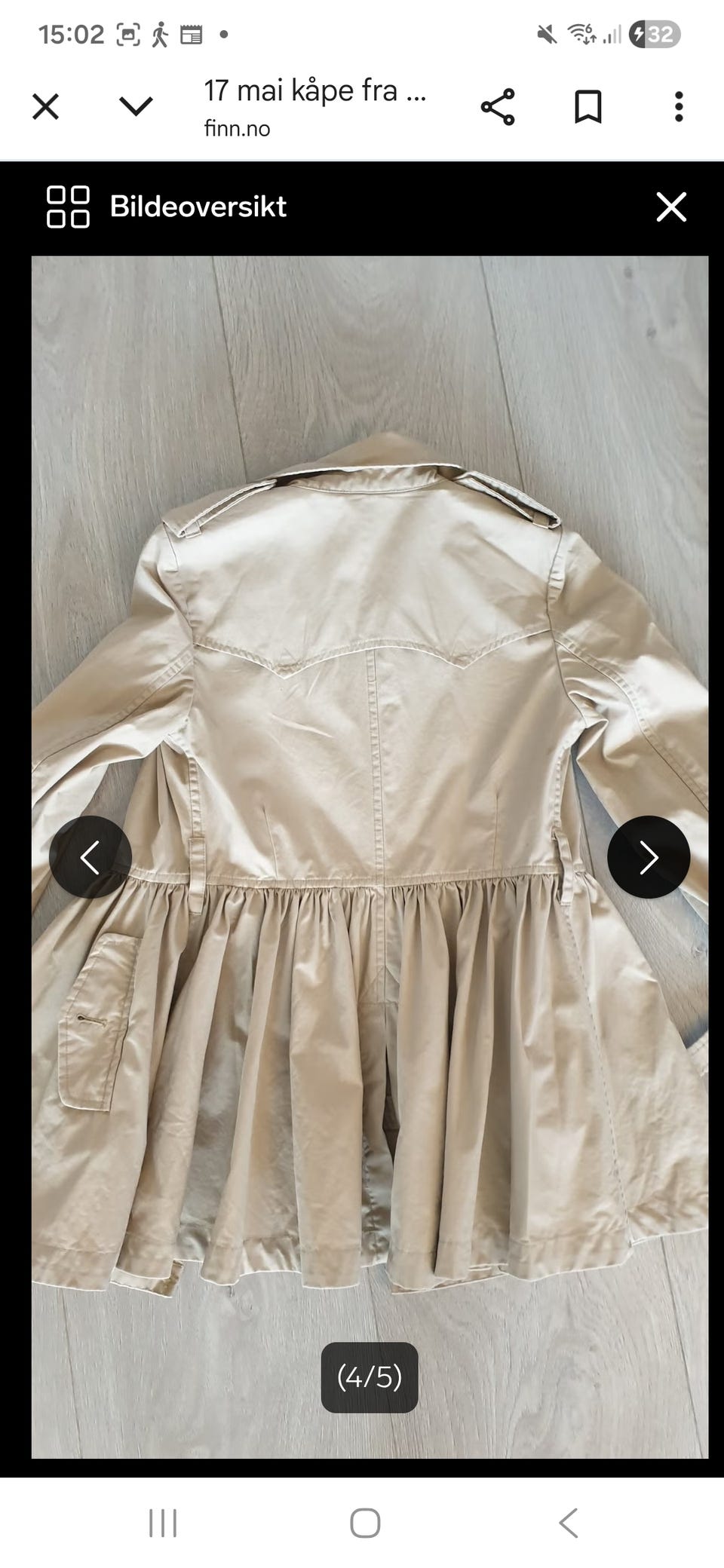The height and width of the screenshot is (1568, 724).
Task: Open the browser overflow menu
Action: click(679, 107)
